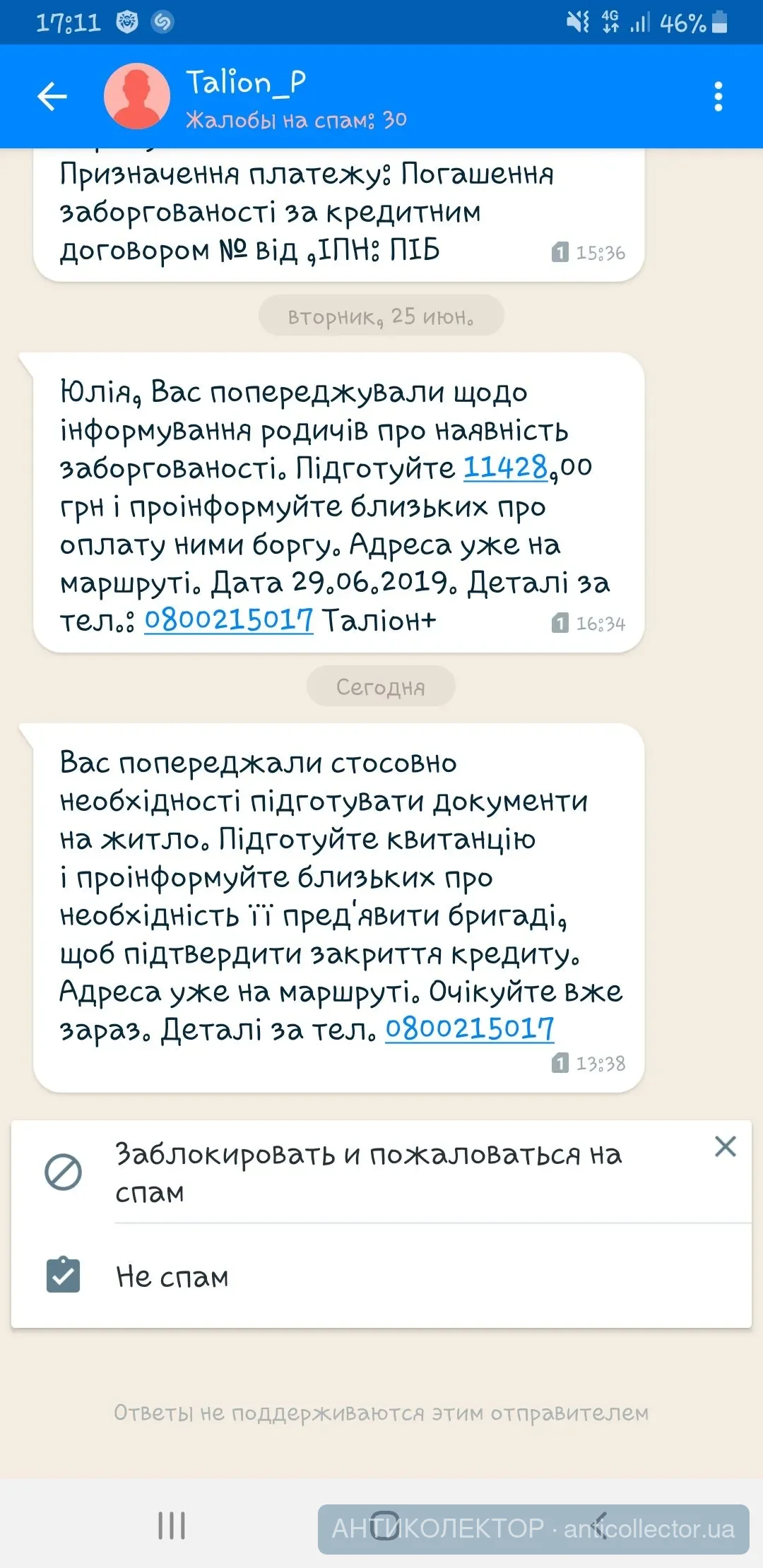Tap phone number in today's 13:38 message
The image size is (763, 1568).
(x=469, y=1029)
